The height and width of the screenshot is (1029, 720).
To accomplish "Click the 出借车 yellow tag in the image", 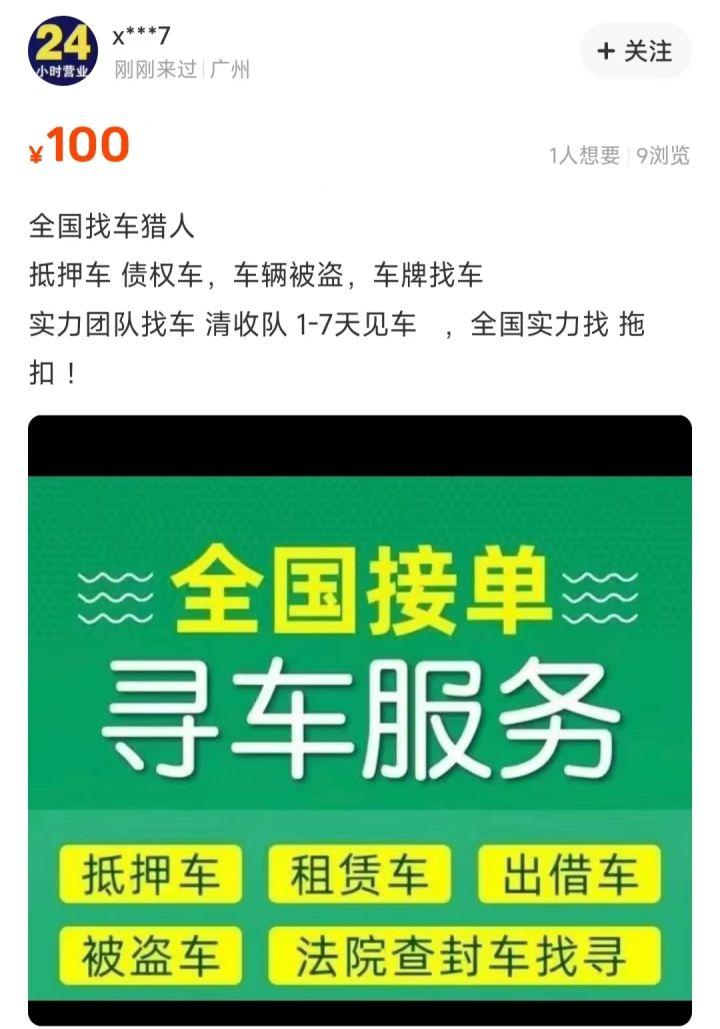I will [x=571, y=872].
